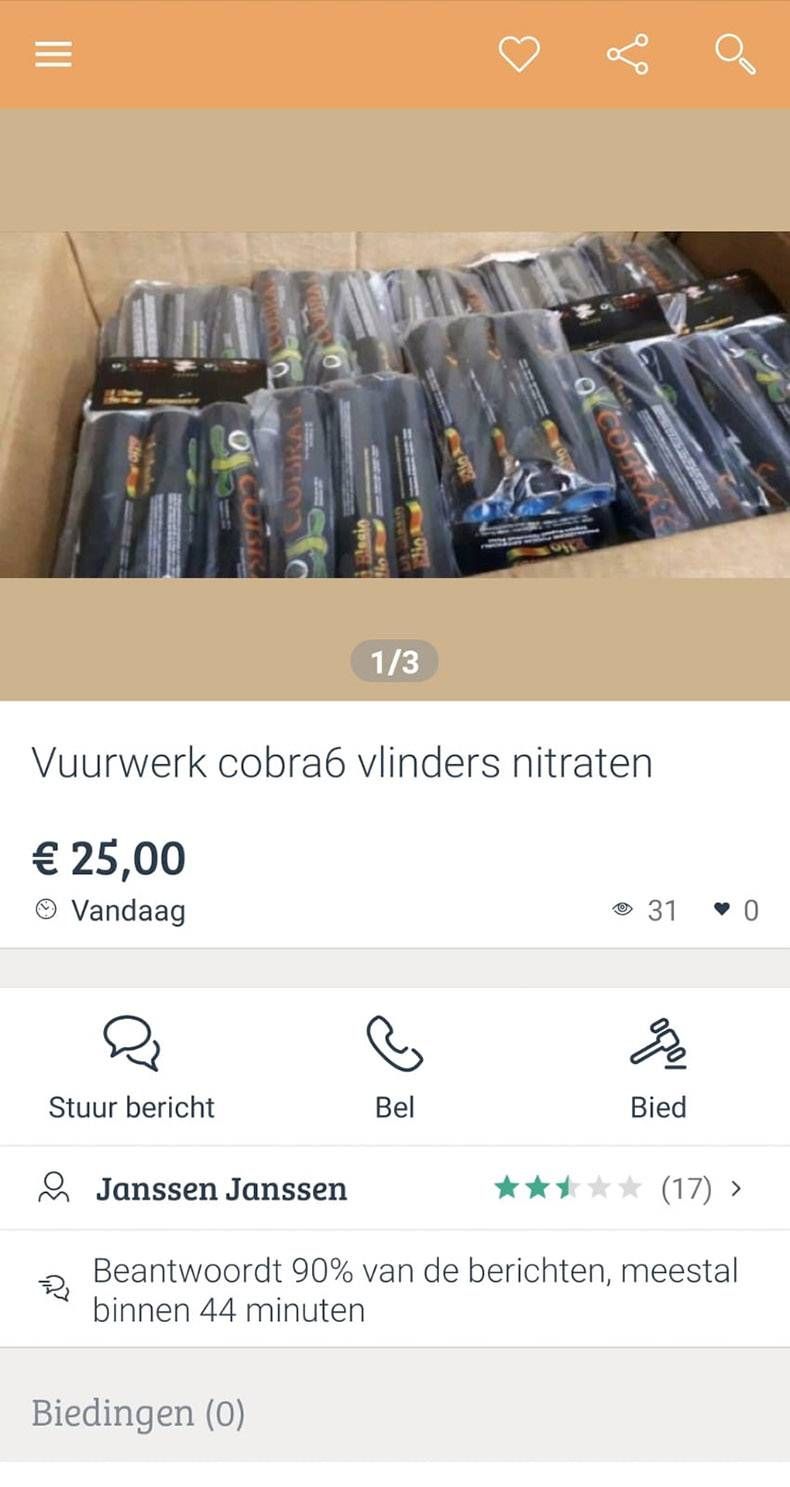Expand seller ratings via the chevron arrow
This screenshot has width=790, height=1487.
coord(738,1189)
